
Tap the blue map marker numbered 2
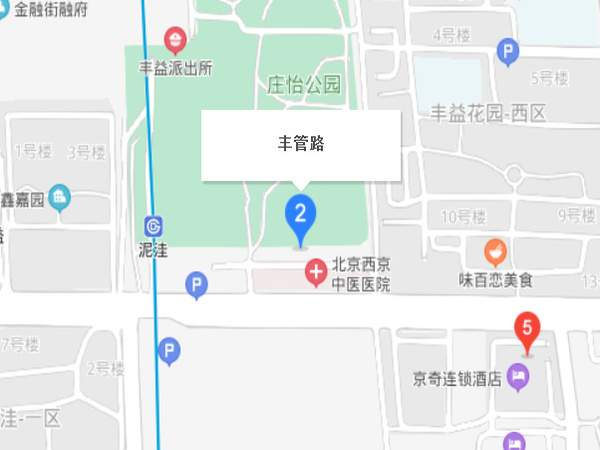click(301, 215)
